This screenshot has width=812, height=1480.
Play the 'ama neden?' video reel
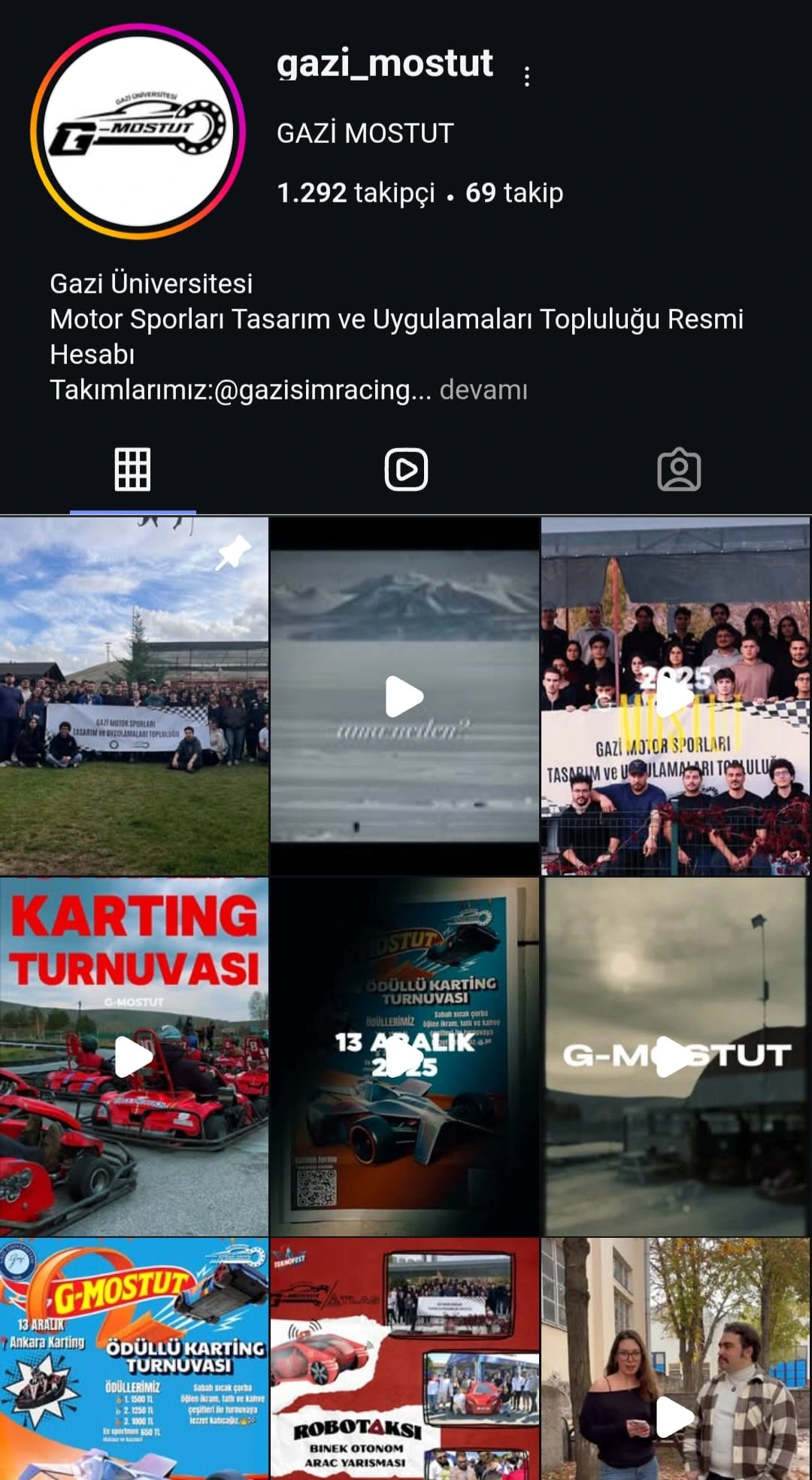click(406, 696)
